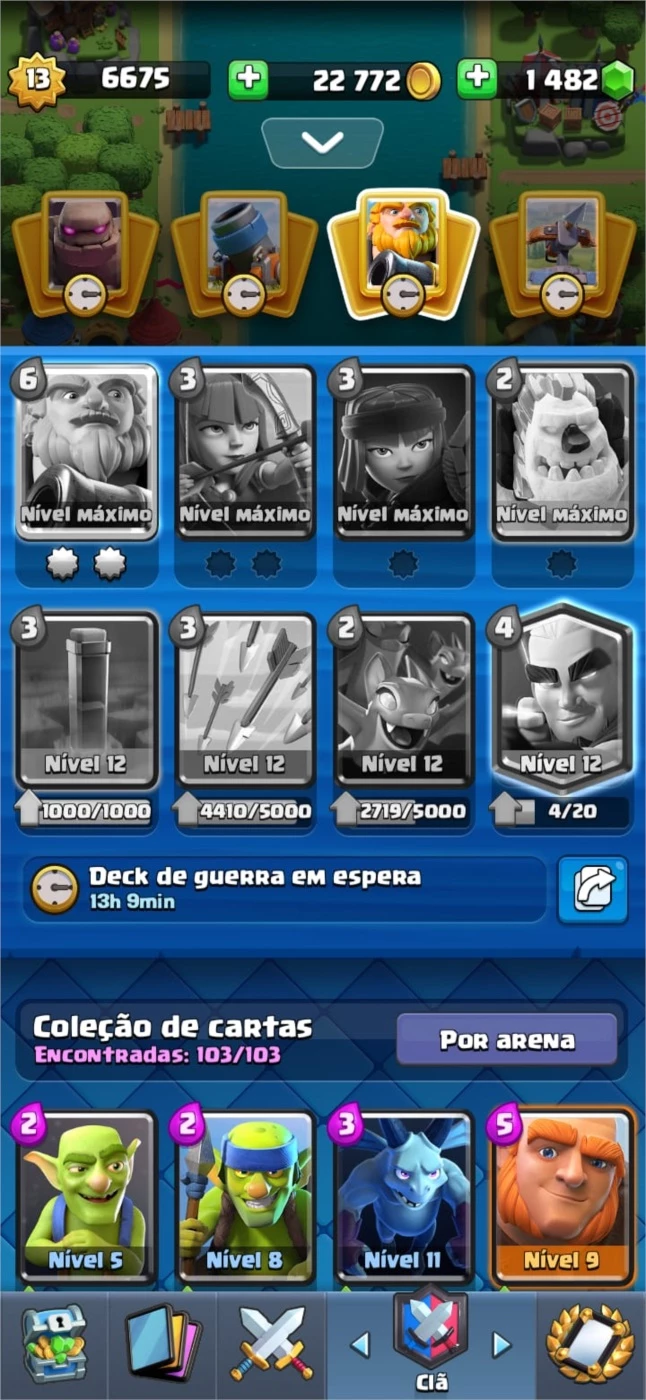The width and height of the screenshot is (646, 1400).
Task: Select the Golem war deck slot
Action: pos(84,251)
